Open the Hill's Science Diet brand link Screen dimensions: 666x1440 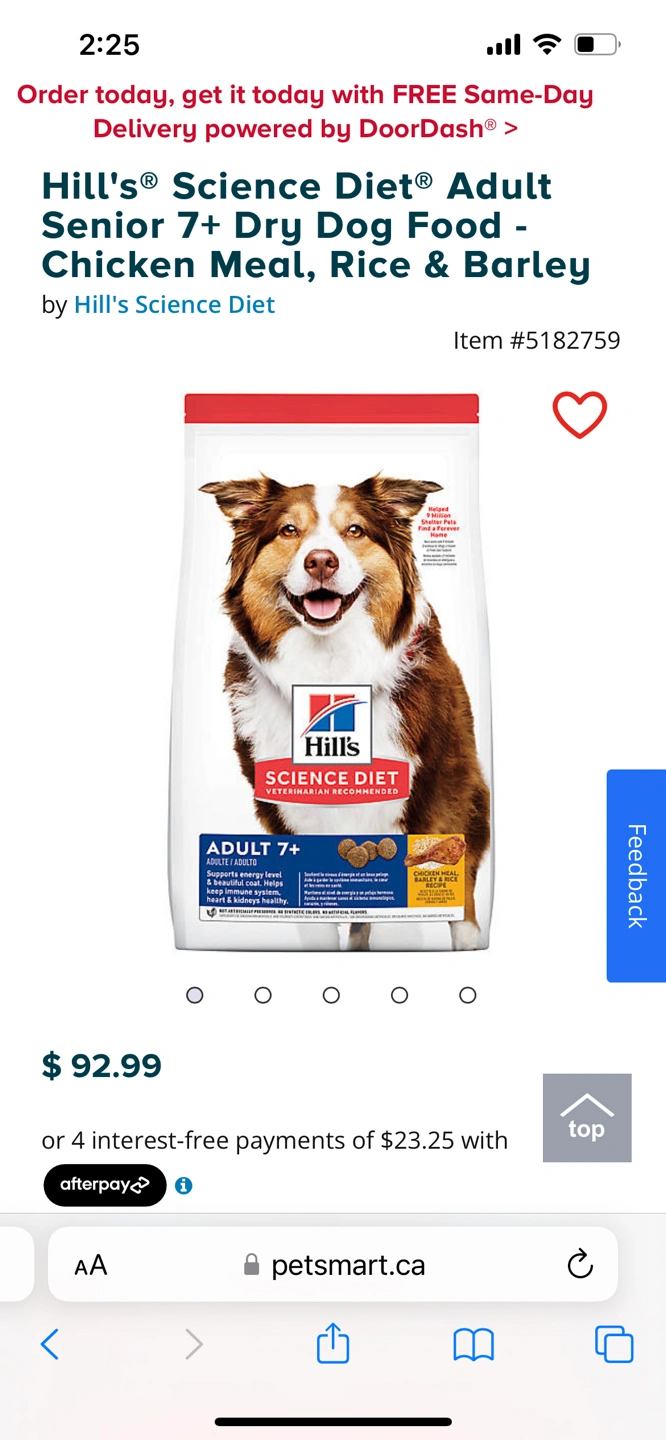click(x=174, y=305)
